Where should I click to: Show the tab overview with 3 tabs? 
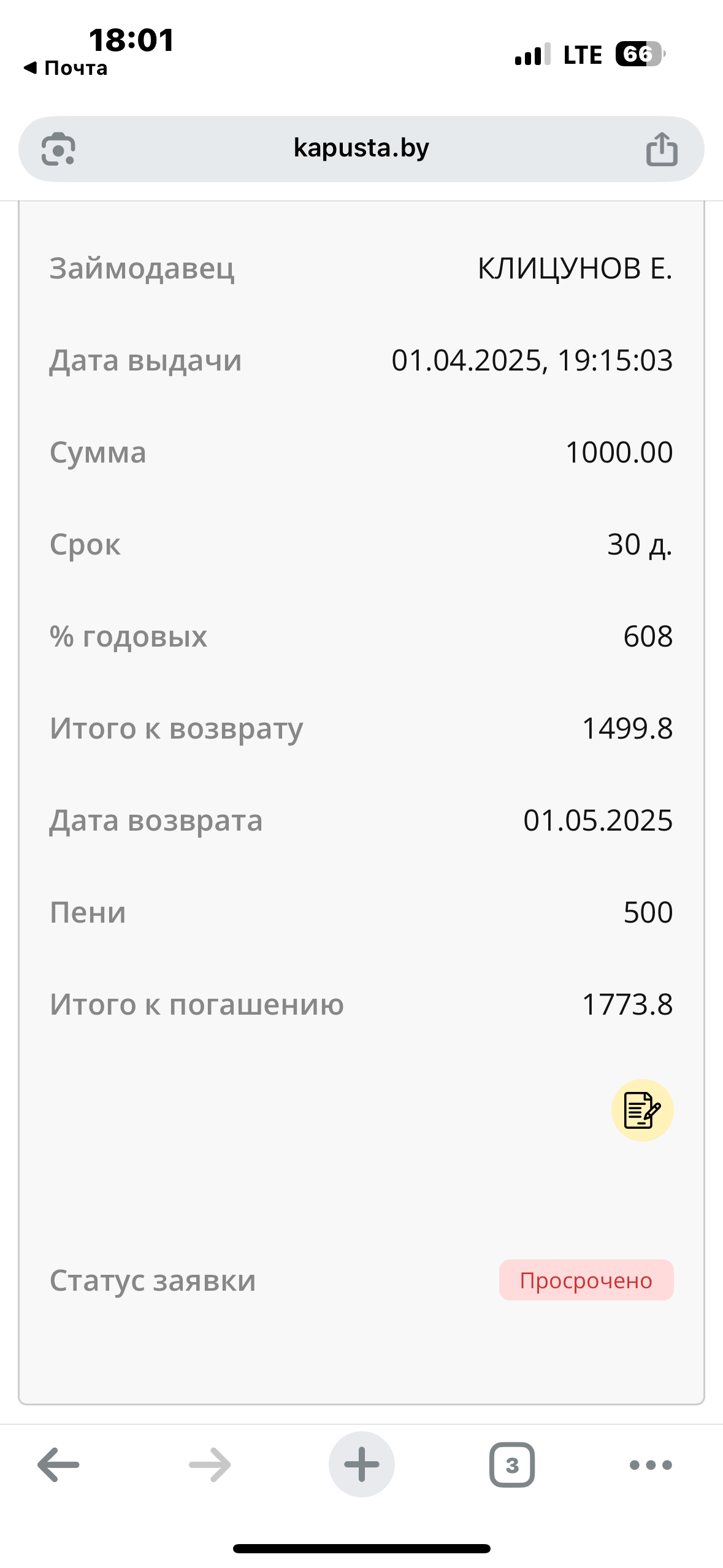513,1465
